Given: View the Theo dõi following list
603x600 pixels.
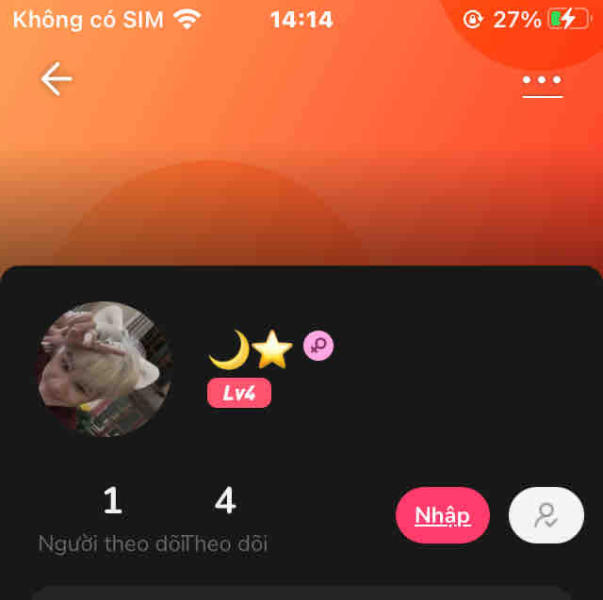Looking at the screenshot, I should (226, 520).
